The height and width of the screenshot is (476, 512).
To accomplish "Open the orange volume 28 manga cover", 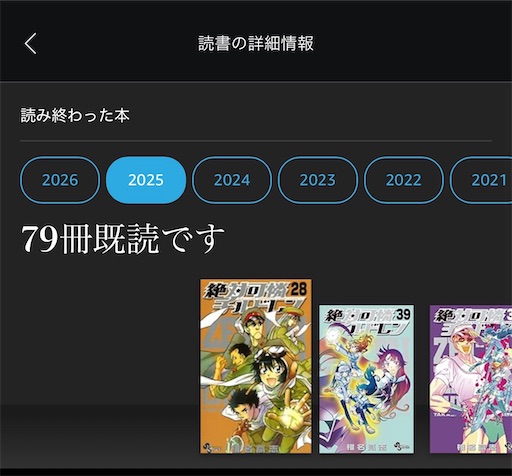I will coord(256,366).
